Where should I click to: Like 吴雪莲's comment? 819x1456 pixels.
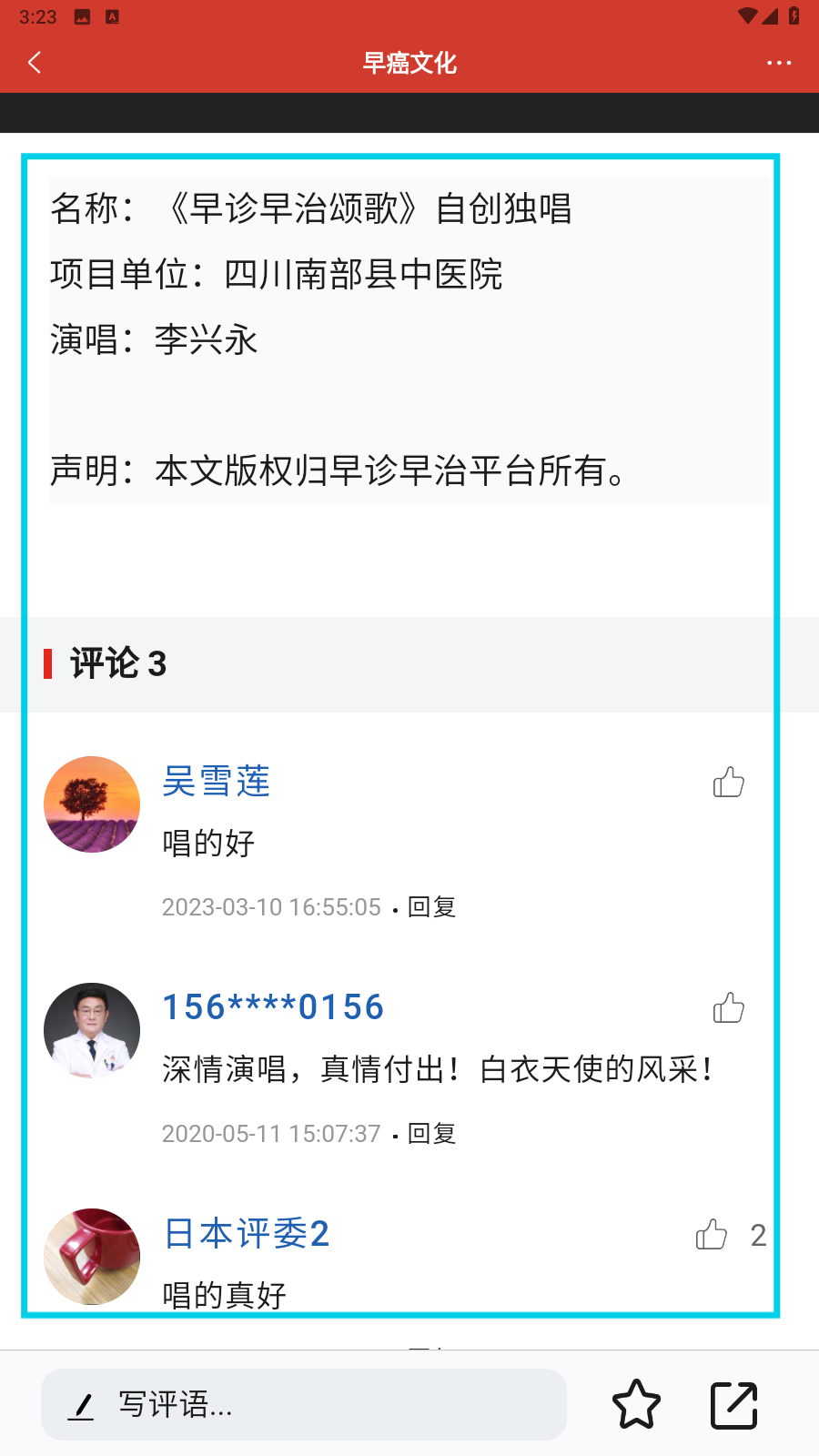click(x=728, y=783)
